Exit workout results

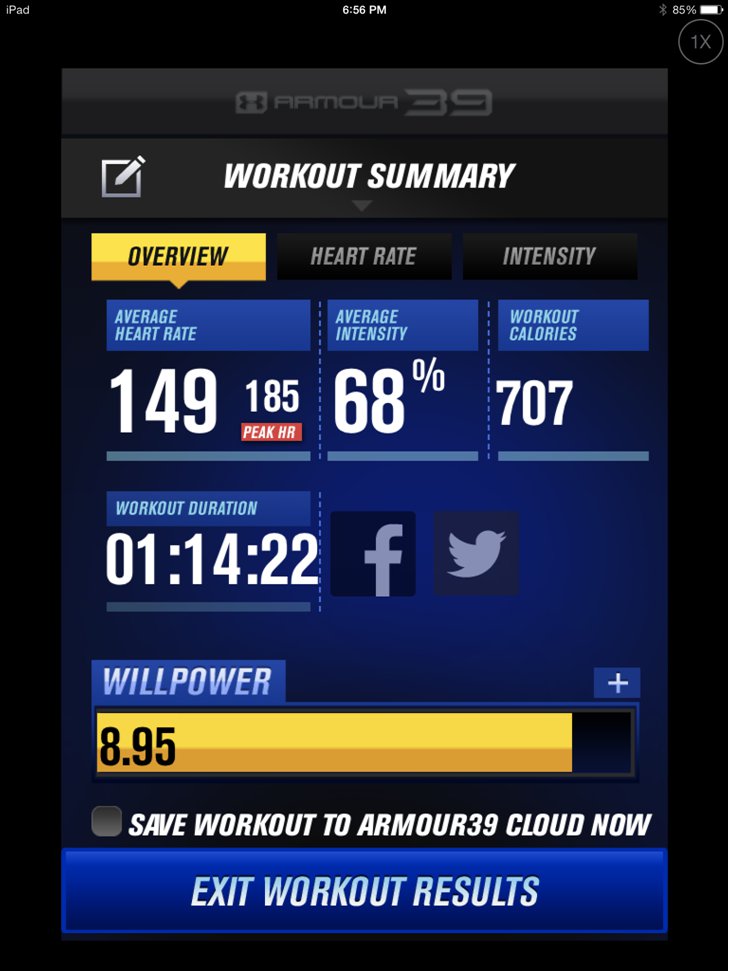[x=365, y=891]
